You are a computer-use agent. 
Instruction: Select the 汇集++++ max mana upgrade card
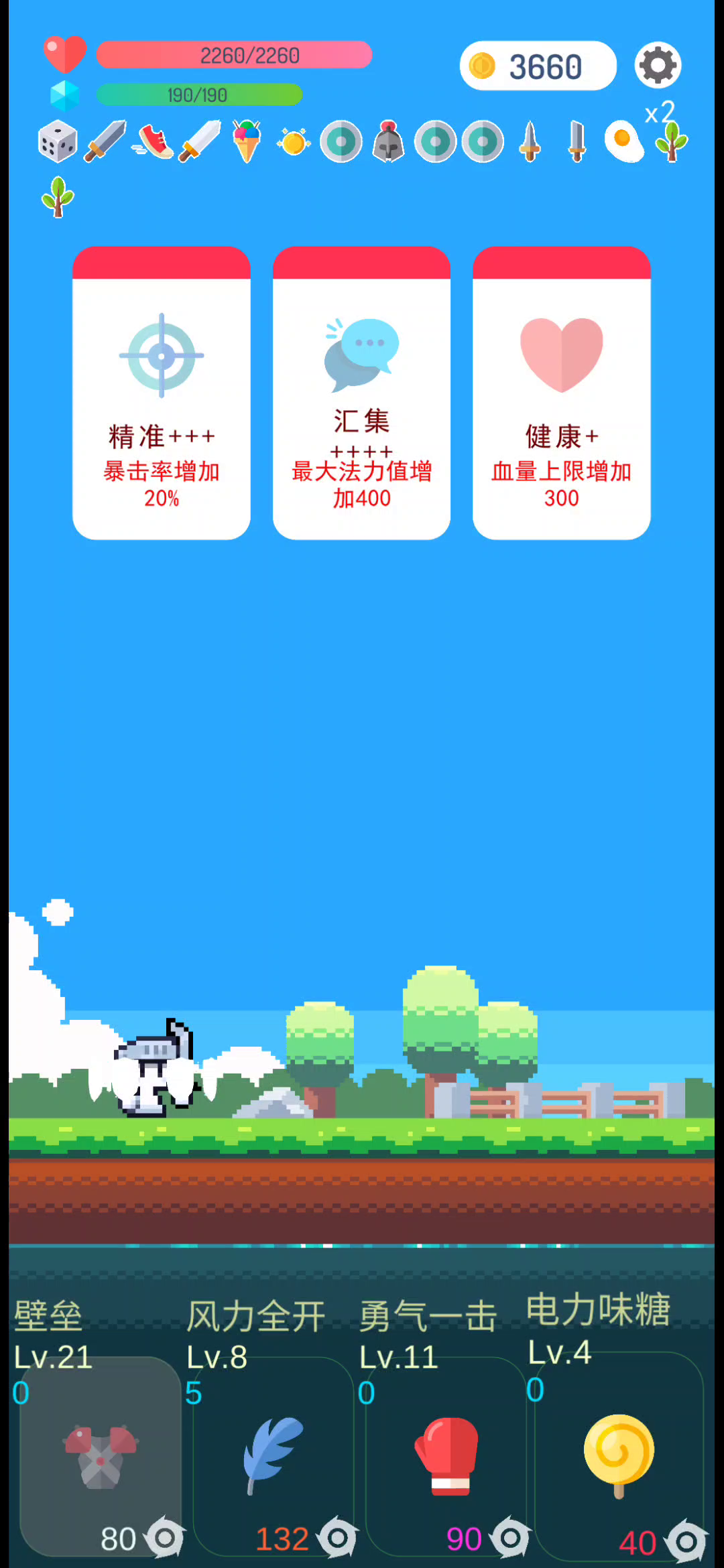(361, 393)
